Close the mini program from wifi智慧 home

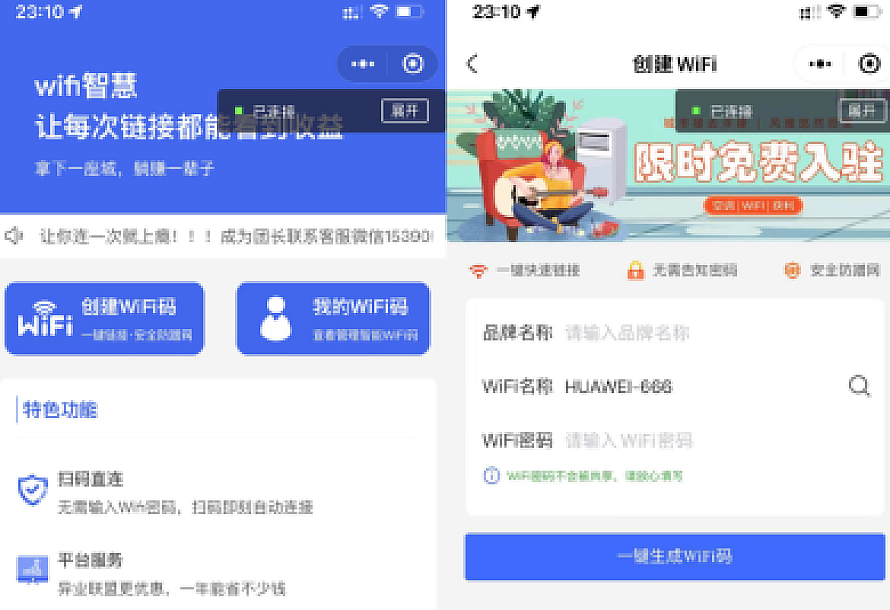click(x=413, y=64)
